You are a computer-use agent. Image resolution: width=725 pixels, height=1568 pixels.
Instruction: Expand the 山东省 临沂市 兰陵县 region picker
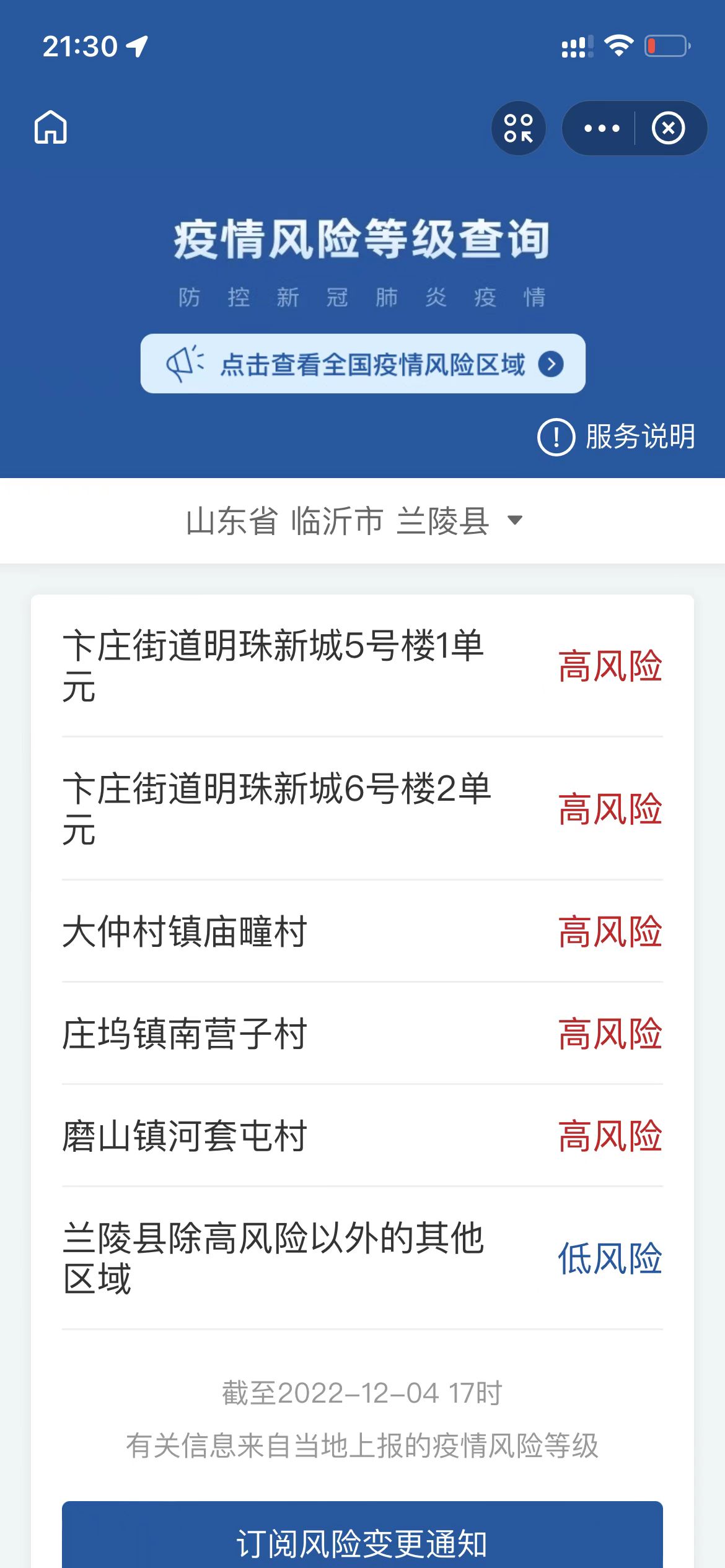pos(354,520)
